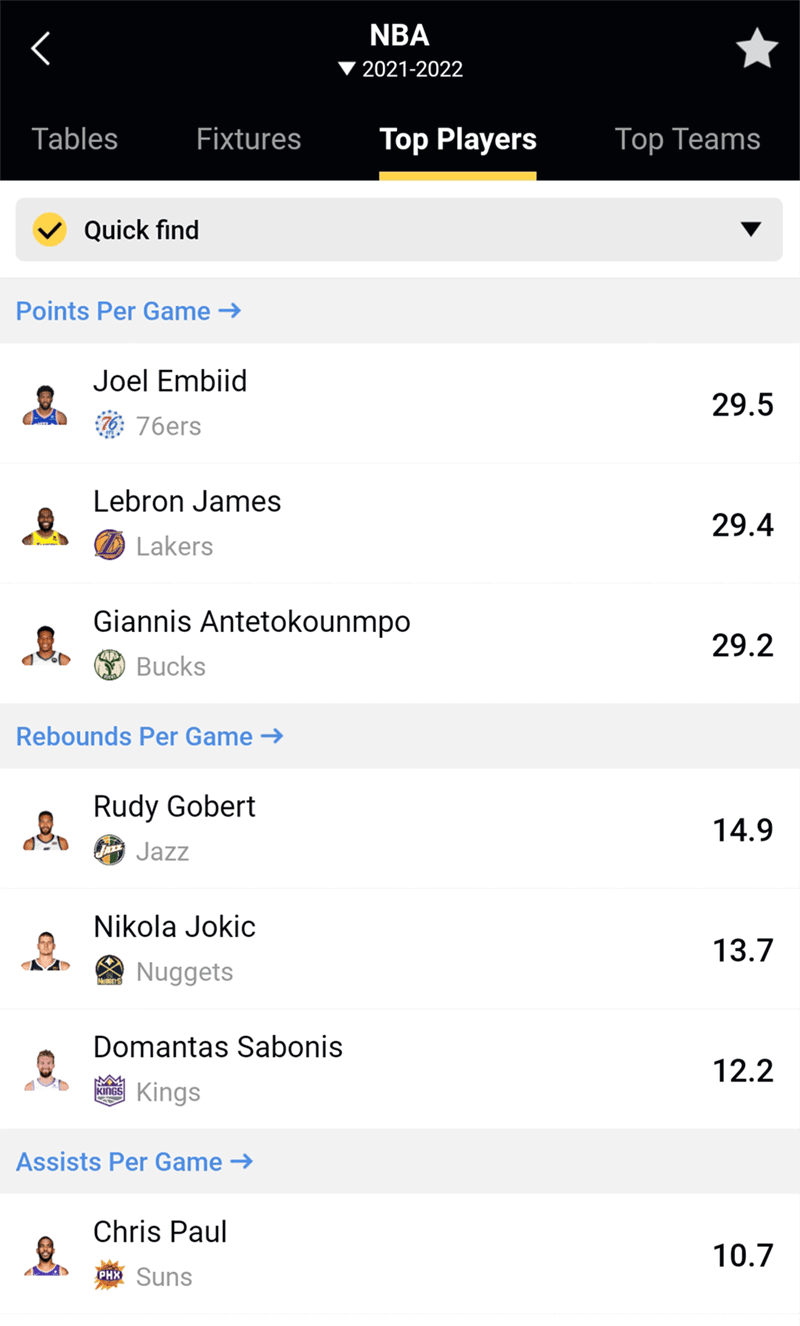This screenshot has height=1326, width=800.
Task: Open Joel Embiid's player row
Action: pyautogui.click(x=400, y=403)
